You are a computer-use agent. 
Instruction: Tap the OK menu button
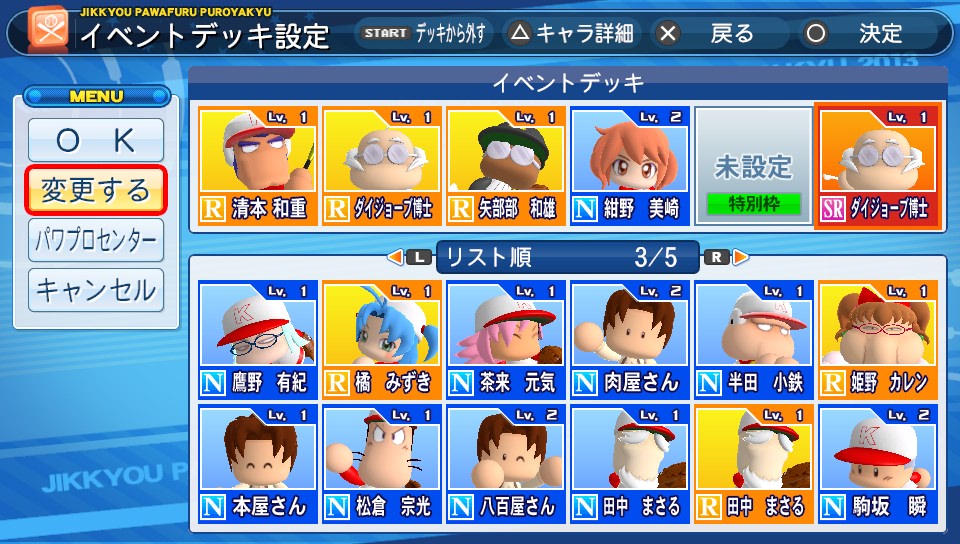click(95, 141)
